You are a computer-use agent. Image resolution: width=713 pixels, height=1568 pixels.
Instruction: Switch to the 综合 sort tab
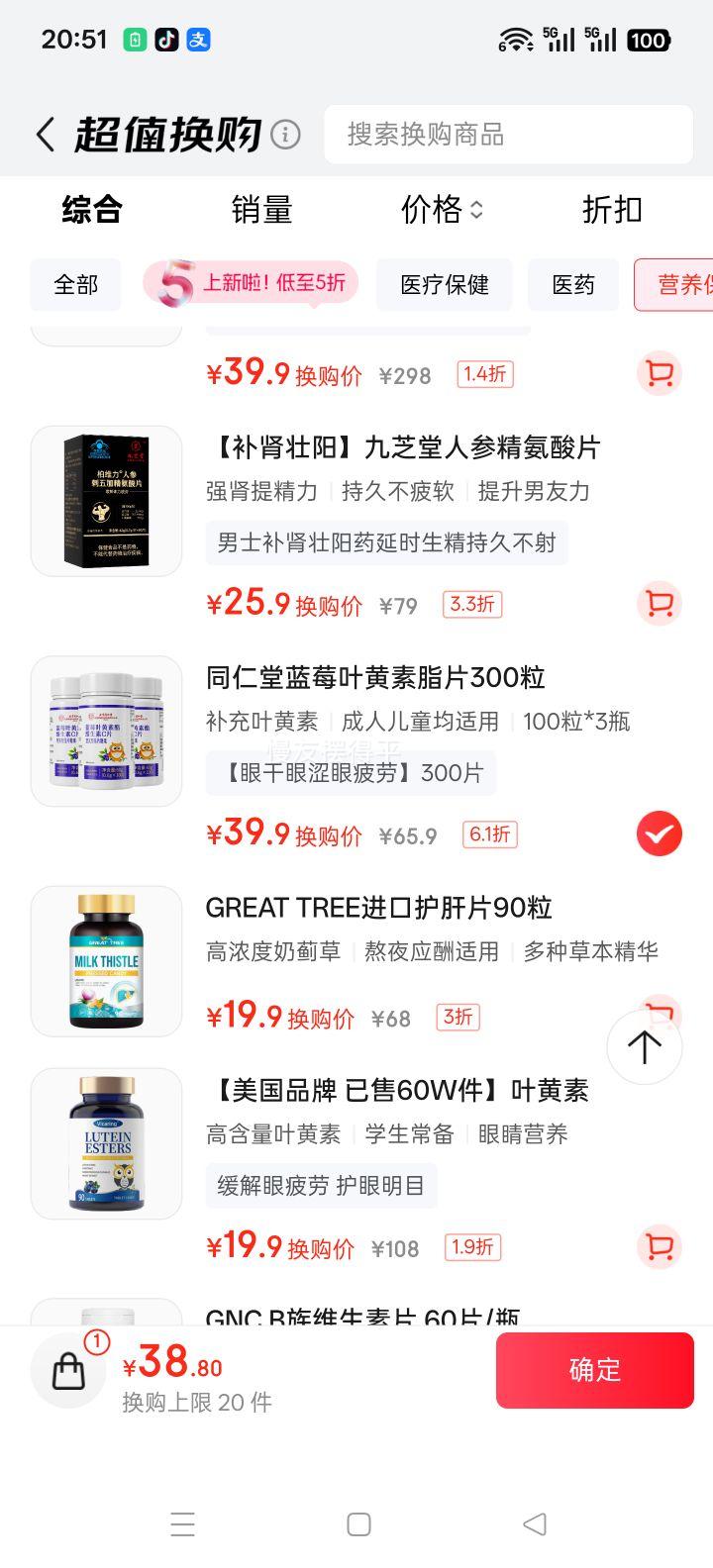click(92, 210)
